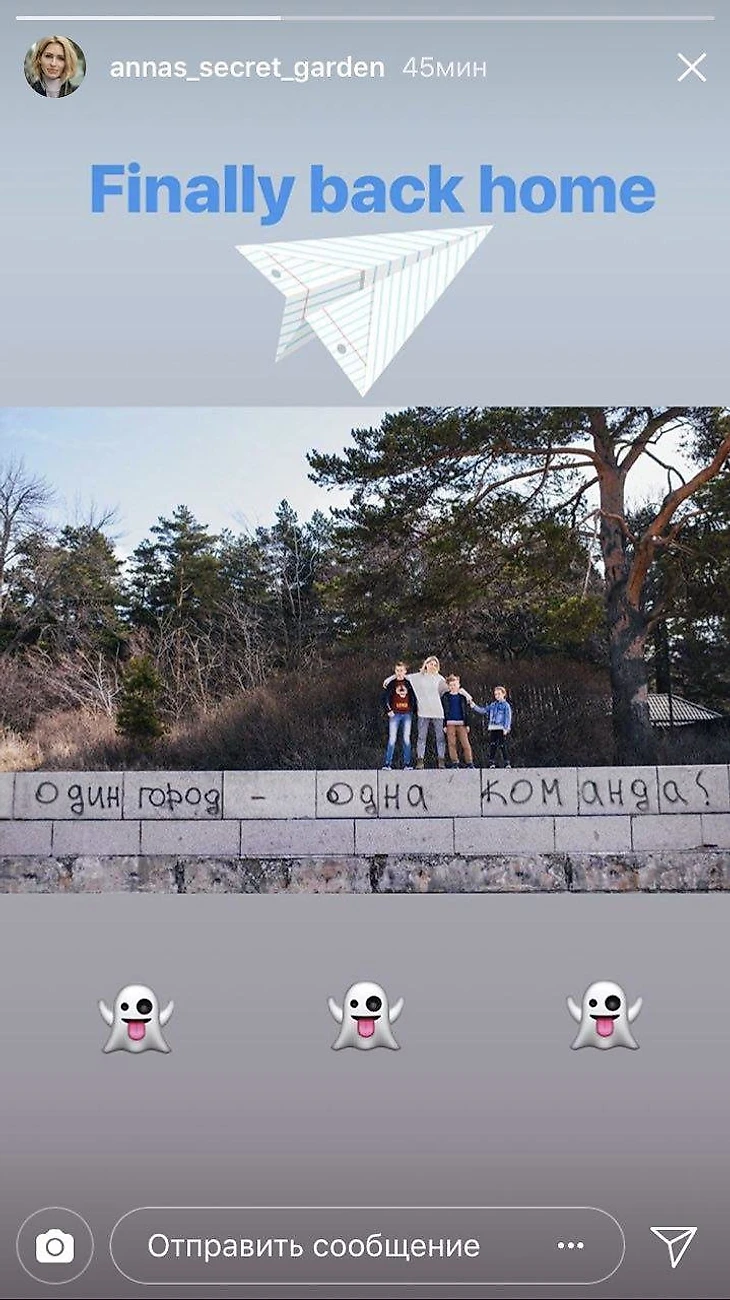This screenshot has height=1300, width=730.
Task: Share story via paper plane icon
Action: (x=673, y=1245)
